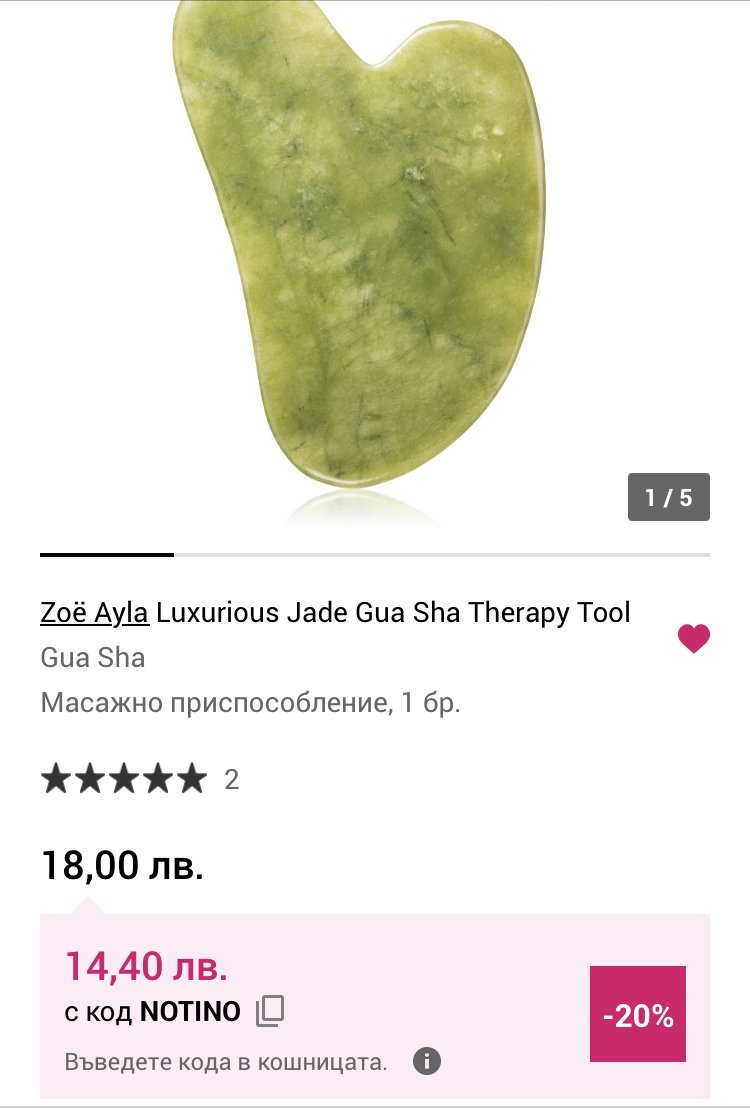The width and height of the screenshot is (750, 1108).
Task: View the 2 customer reviews rating
Action: [x=140, y=779]
